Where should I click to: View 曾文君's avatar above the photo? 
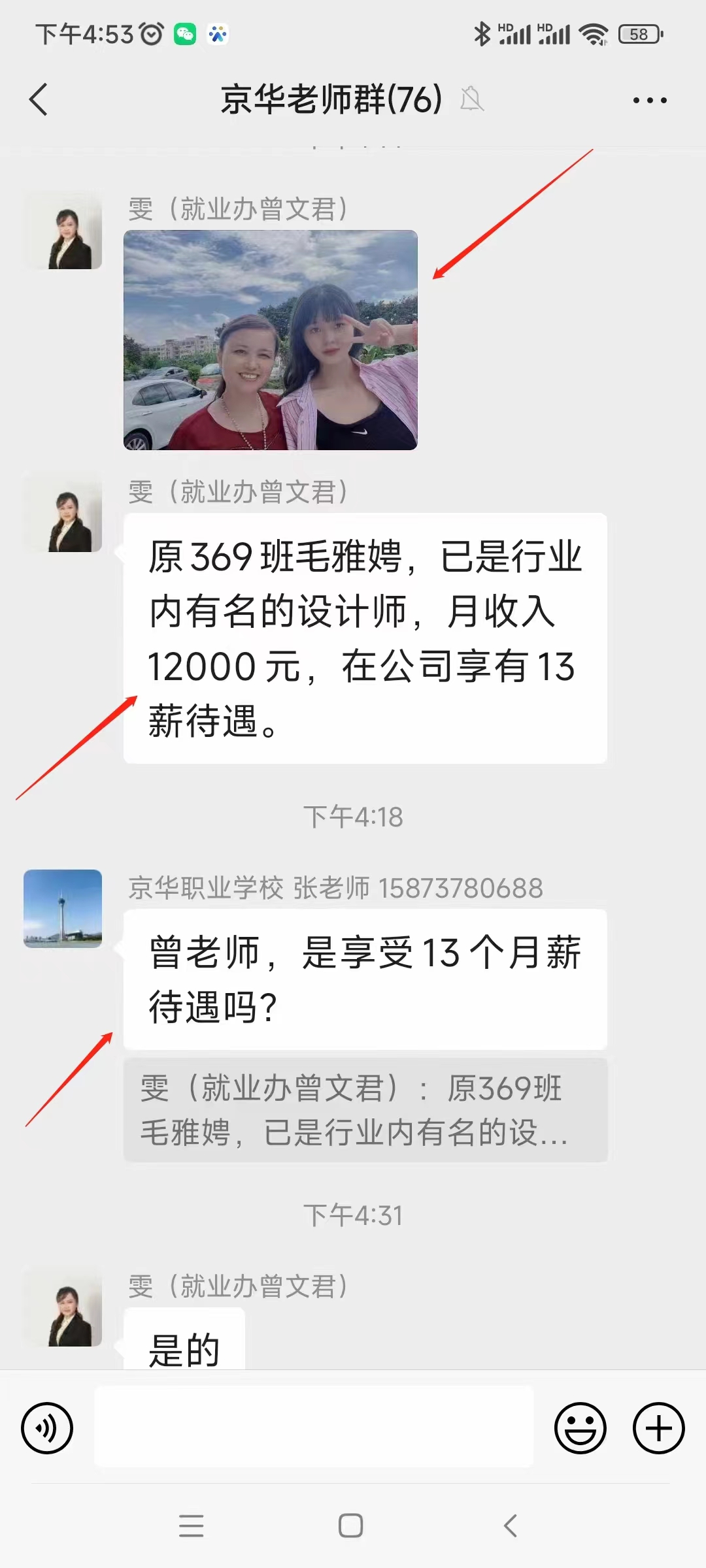click(63, 230)
